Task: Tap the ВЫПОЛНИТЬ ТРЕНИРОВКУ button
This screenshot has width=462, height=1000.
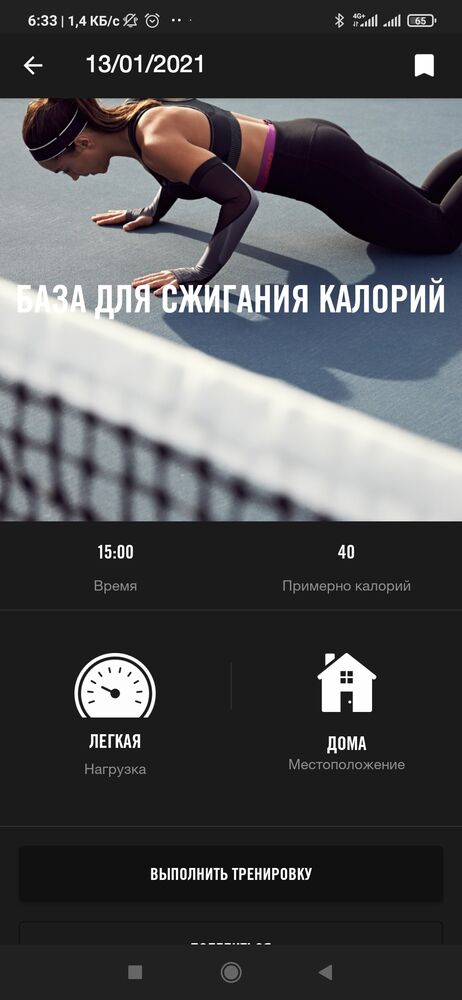Action: click(x=231, y=874)
